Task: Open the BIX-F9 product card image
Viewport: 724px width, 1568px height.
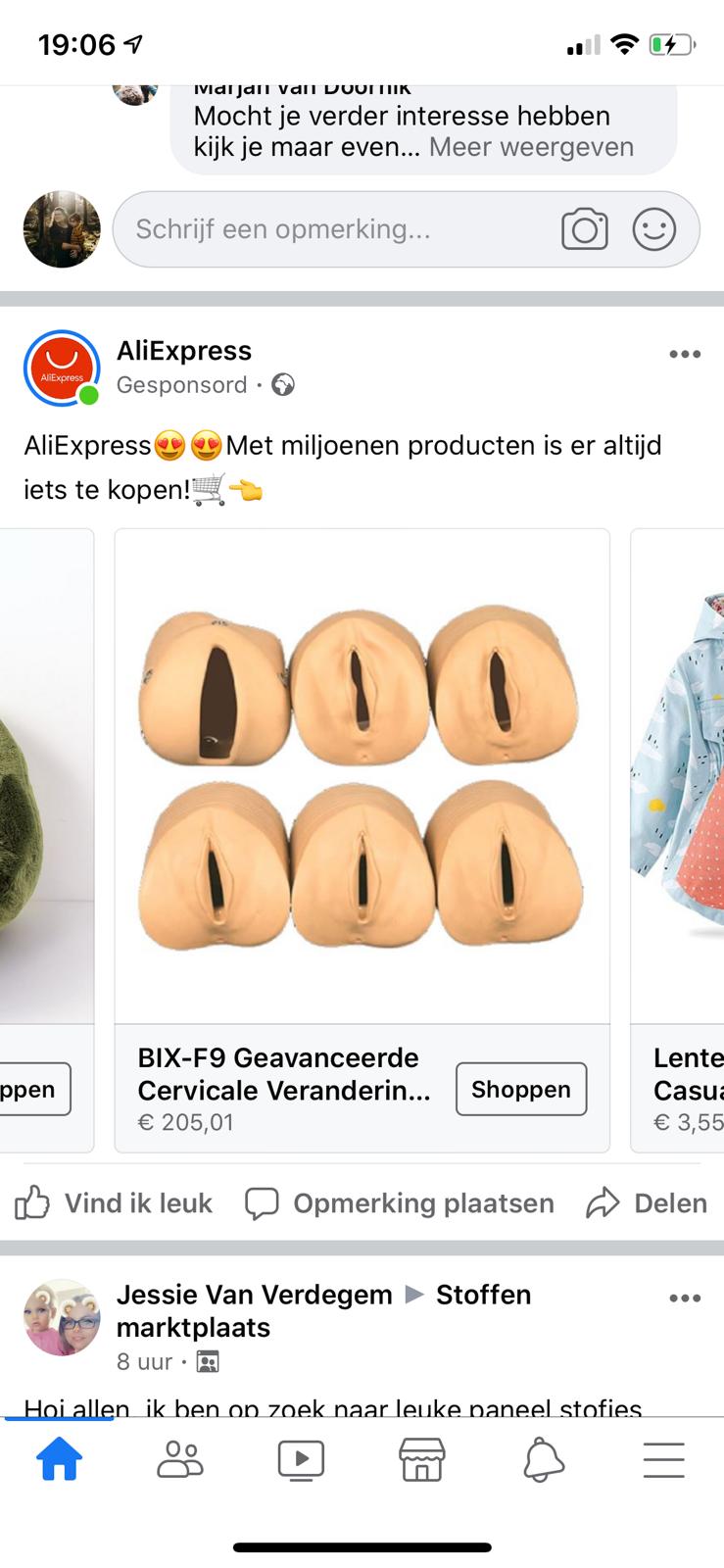Action: click(362, 776)
